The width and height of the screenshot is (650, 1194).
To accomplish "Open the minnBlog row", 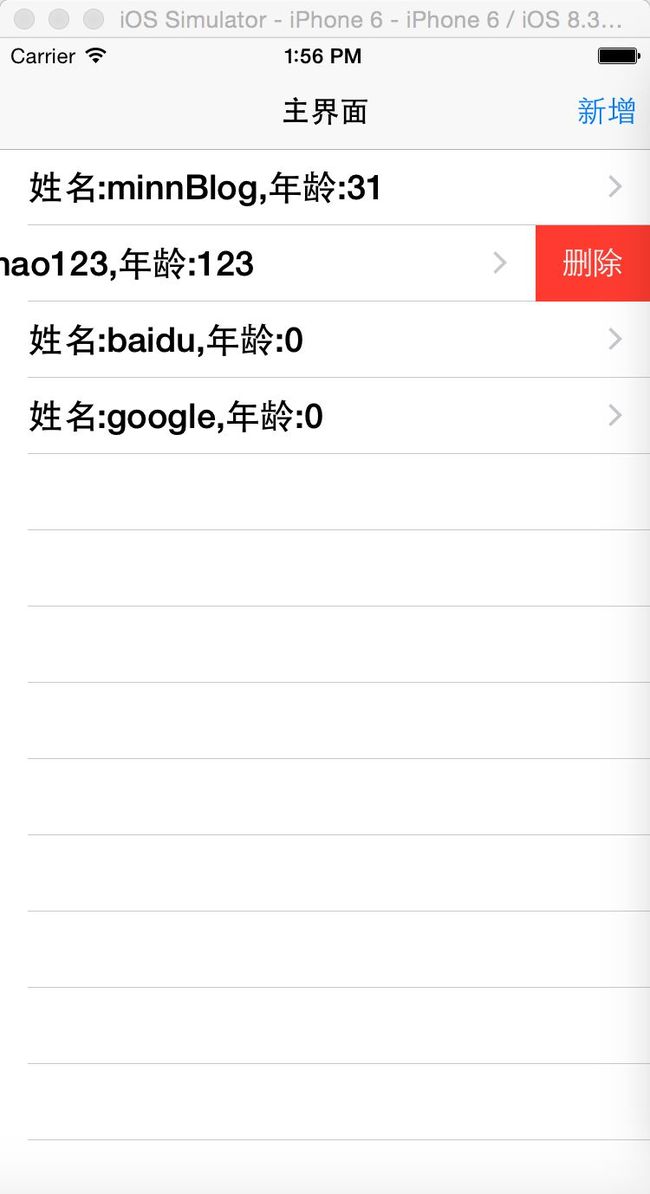I will point(325,187).
